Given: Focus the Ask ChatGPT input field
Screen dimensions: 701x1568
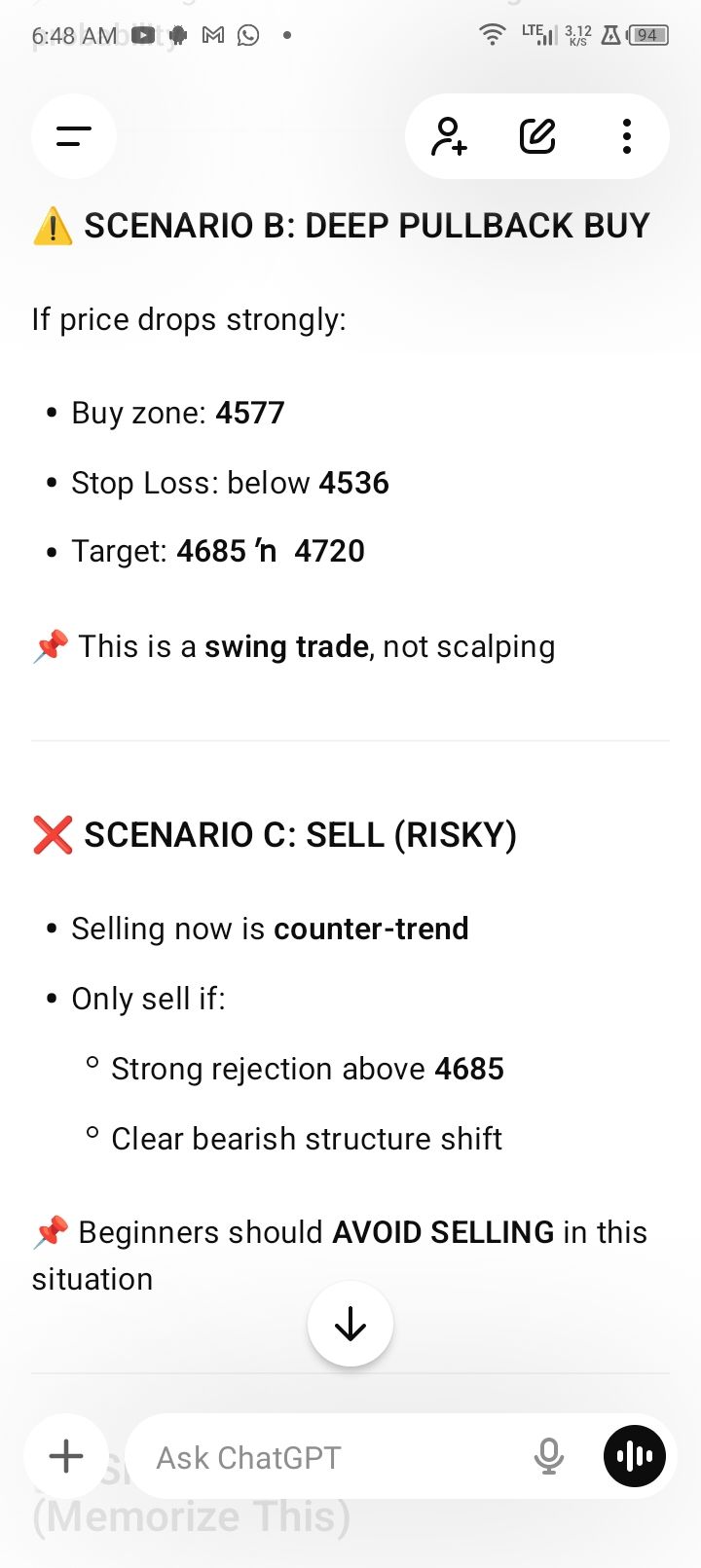Looking at the screenshot, I should [x=331, y=1457].
